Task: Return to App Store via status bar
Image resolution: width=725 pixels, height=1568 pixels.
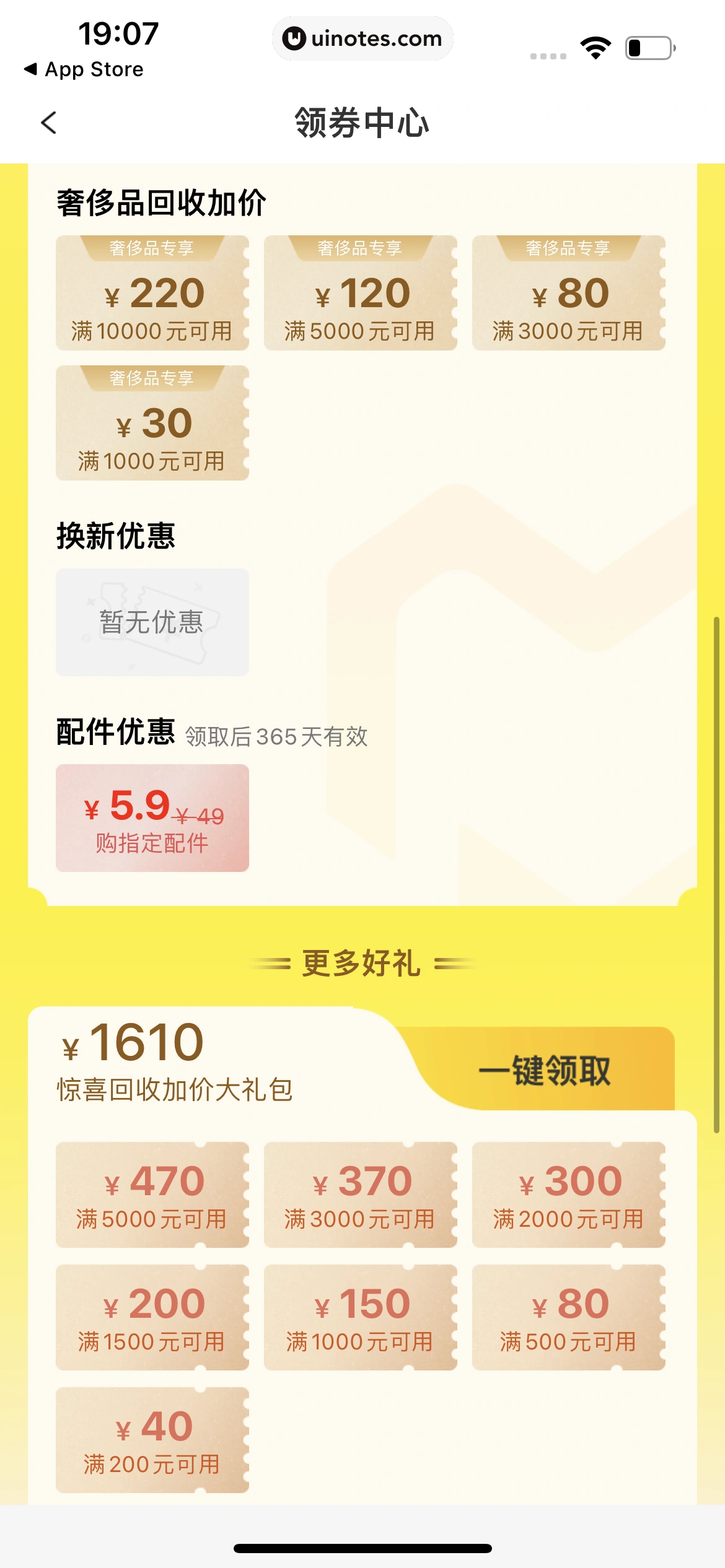Action: tap(84, 69)
